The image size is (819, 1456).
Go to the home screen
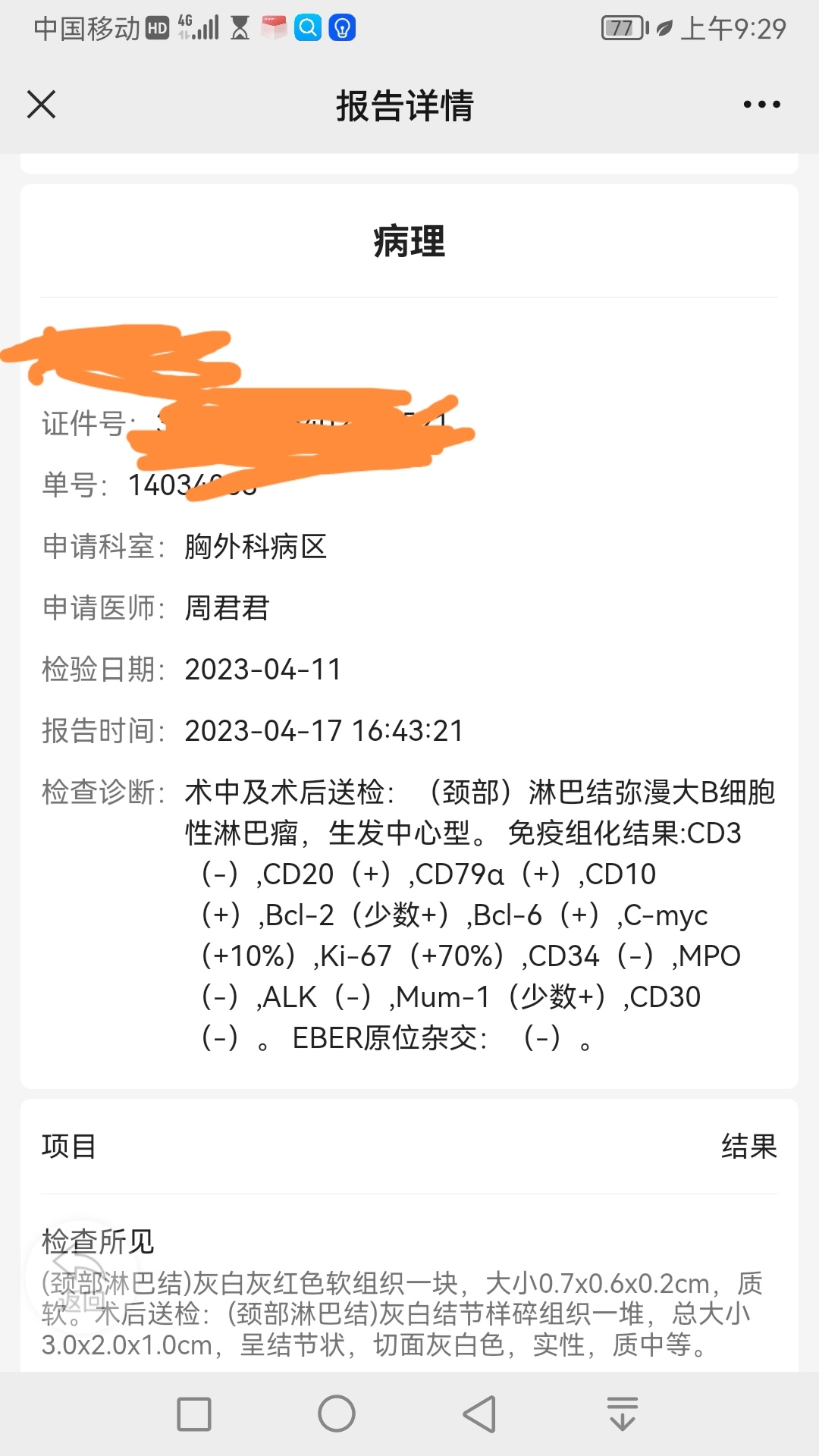[337, 1414]
